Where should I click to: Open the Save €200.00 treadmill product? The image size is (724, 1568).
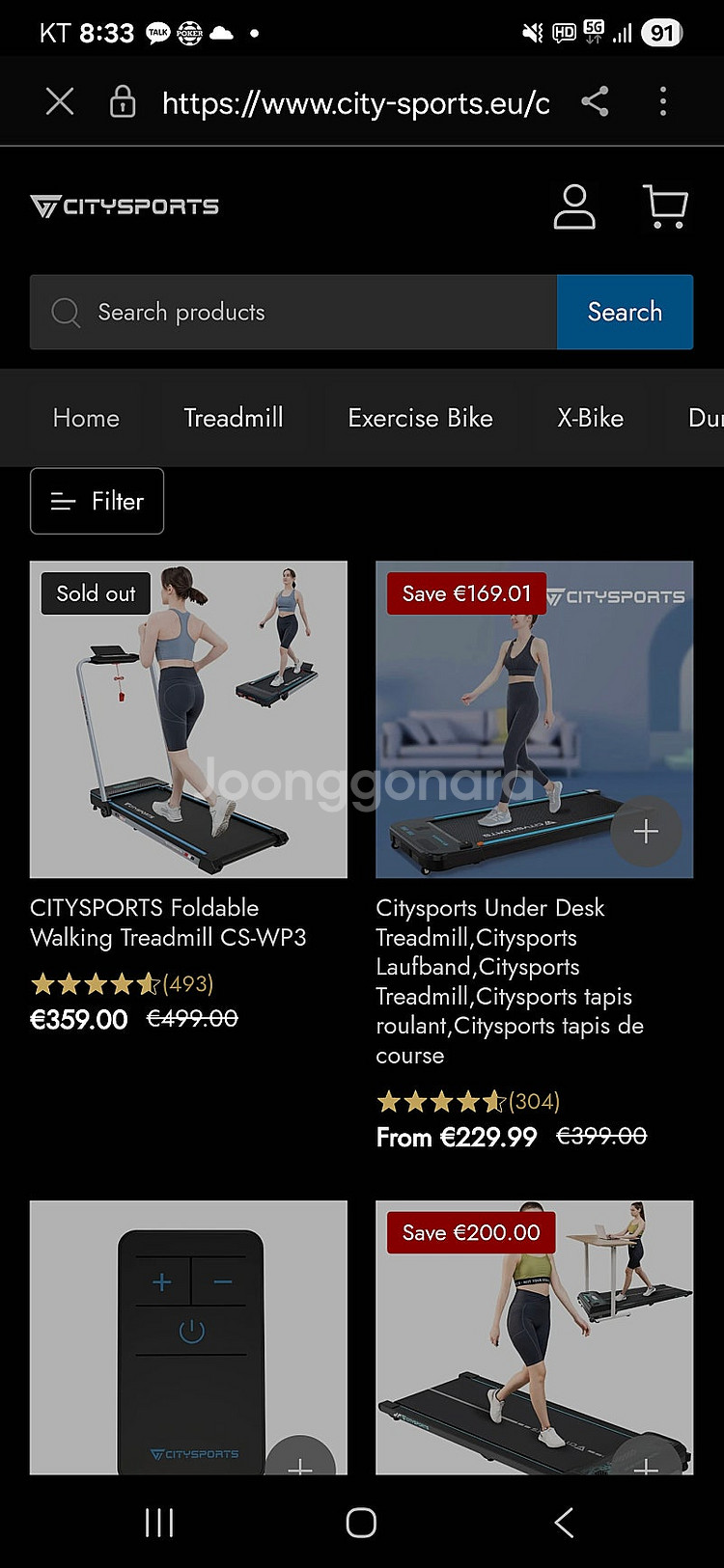point(534,1336)
